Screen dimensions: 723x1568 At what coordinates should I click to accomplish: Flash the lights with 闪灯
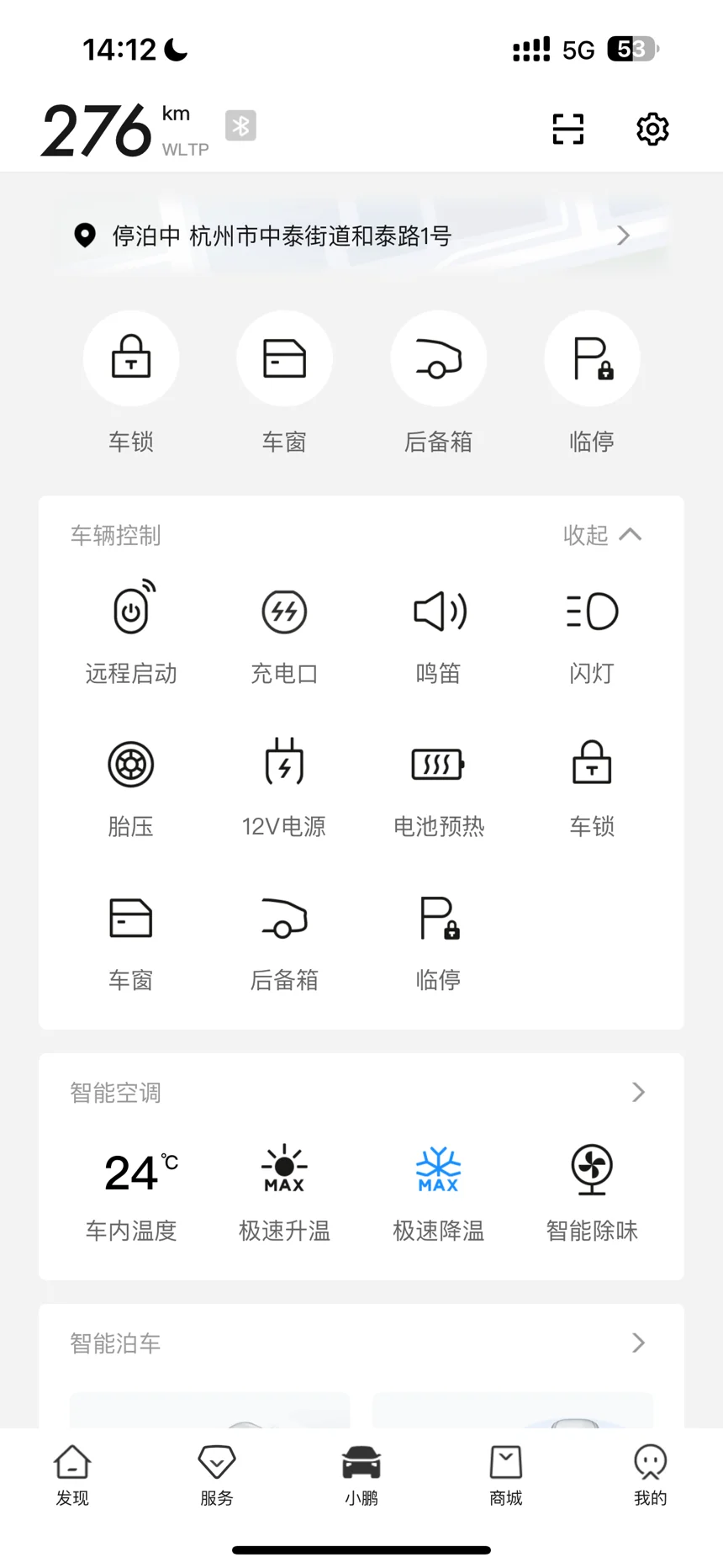[x=592, y=633]
